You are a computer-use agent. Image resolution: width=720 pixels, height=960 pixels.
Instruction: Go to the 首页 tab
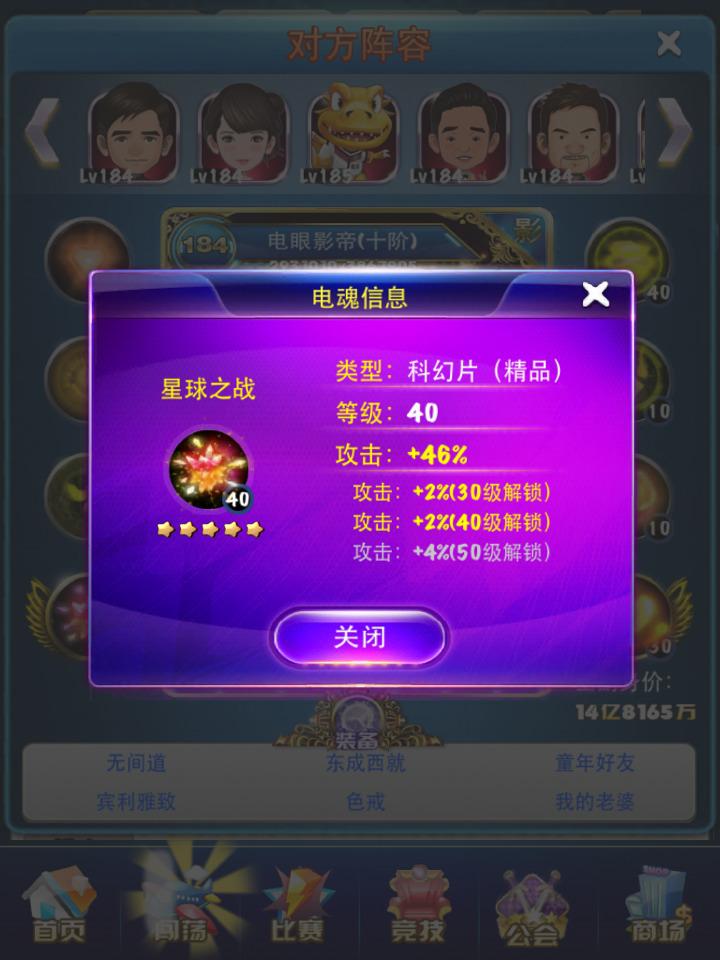[59, 906]
